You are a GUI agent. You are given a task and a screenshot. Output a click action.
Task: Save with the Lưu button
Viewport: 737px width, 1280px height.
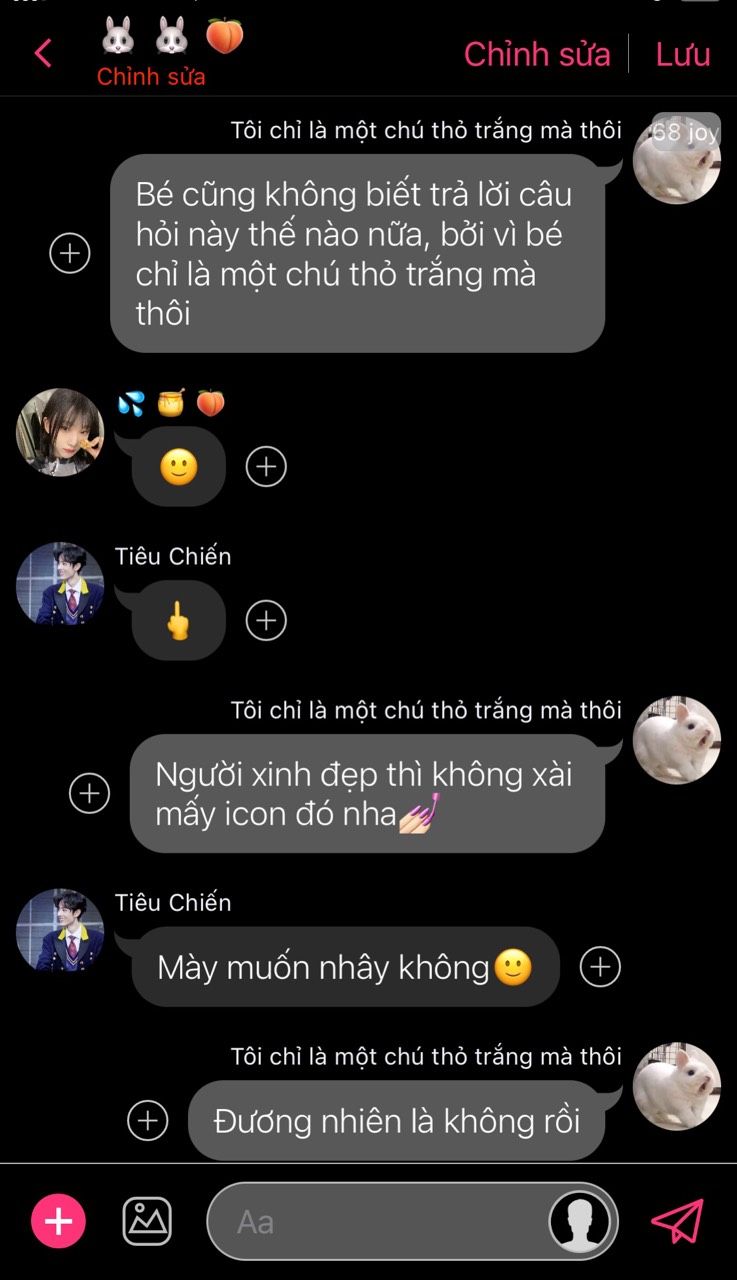[683, 54]
